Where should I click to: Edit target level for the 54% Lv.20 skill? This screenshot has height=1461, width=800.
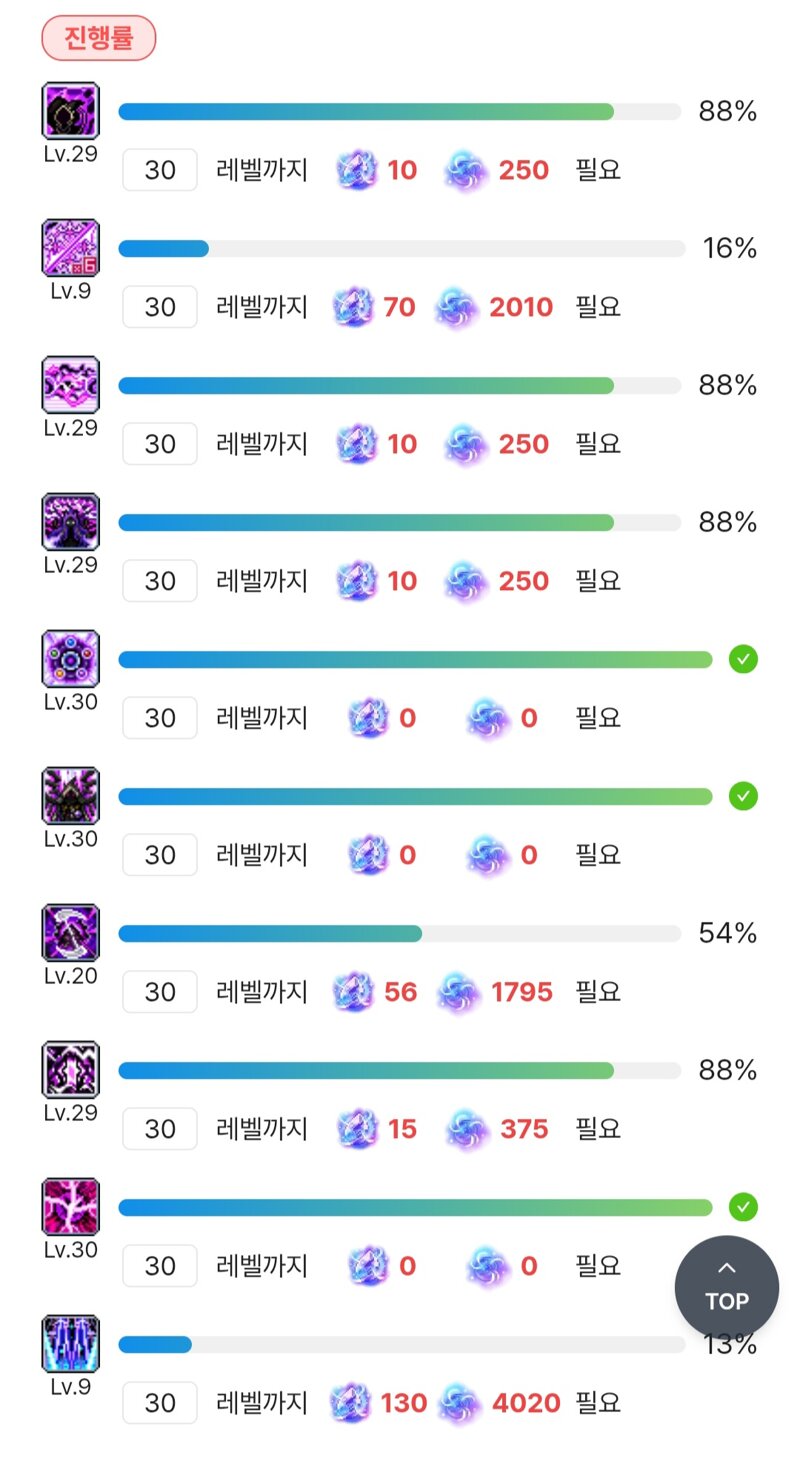(160, 992)
